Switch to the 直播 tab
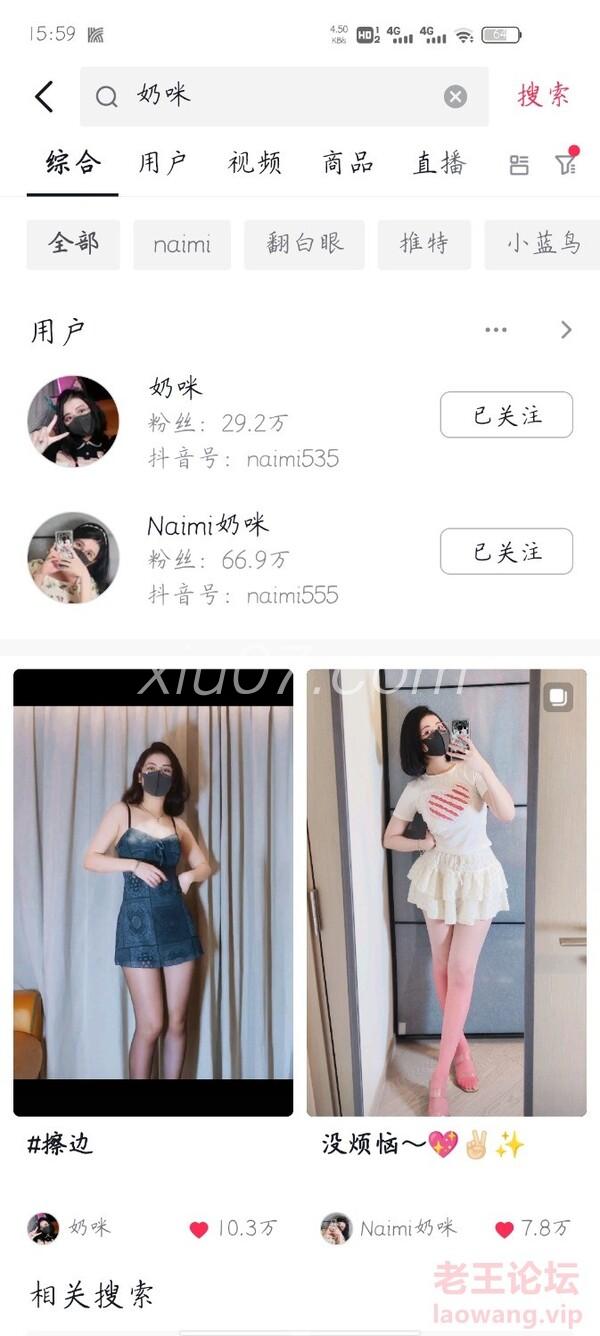The height and width of the screenshot is (1336, 600). pos(439,163)
